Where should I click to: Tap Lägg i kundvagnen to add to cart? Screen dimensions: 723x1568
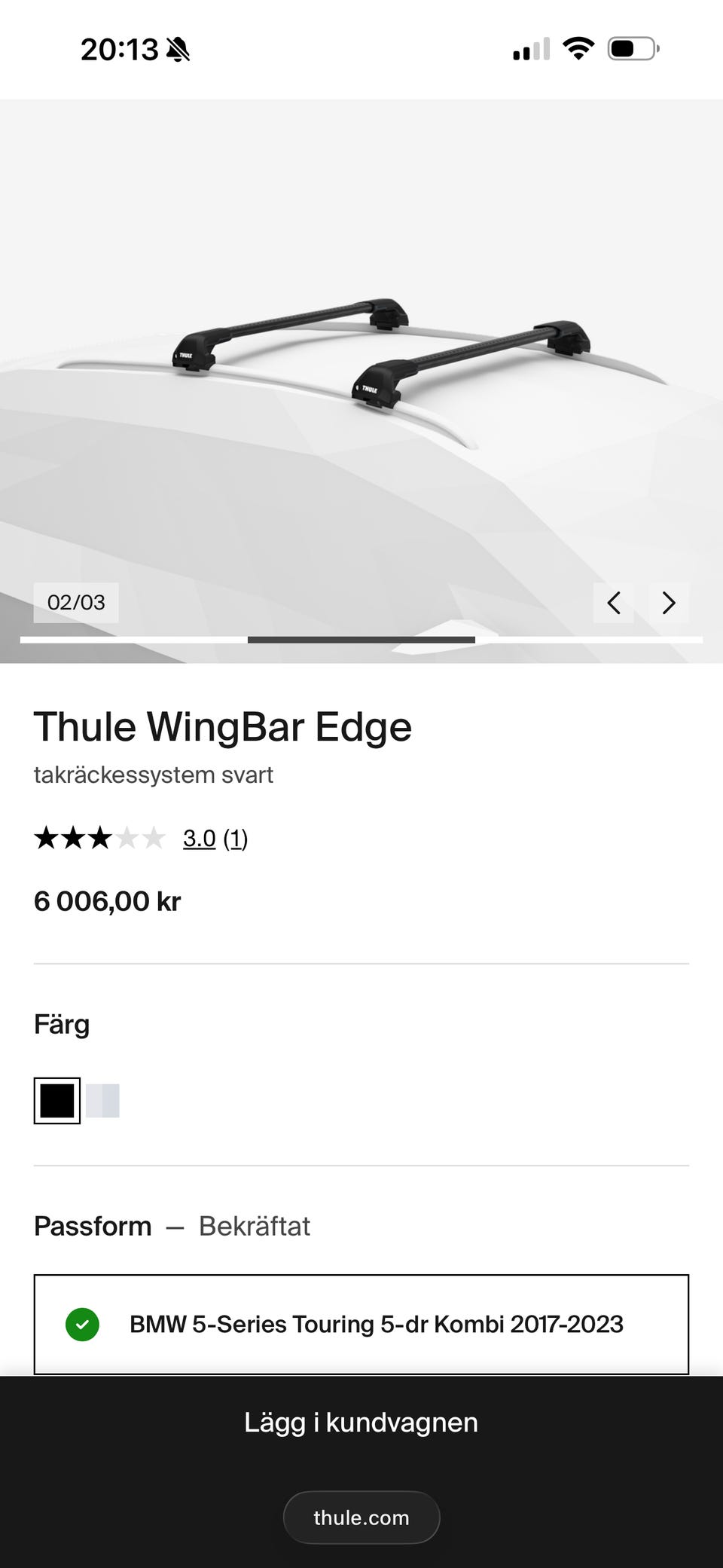(361, 1423)
